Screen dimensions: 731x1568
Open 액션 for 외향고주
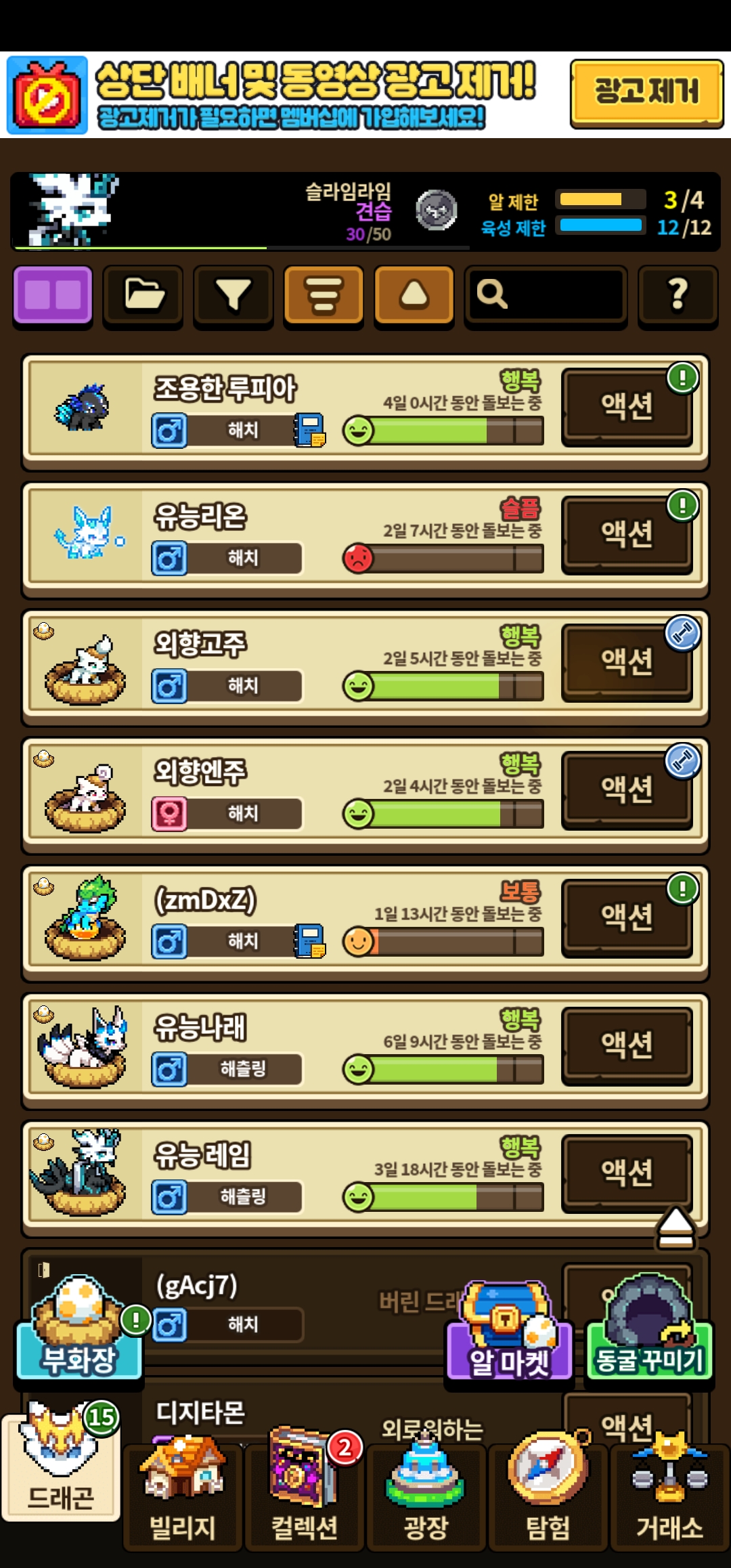[x=627, y=661]
